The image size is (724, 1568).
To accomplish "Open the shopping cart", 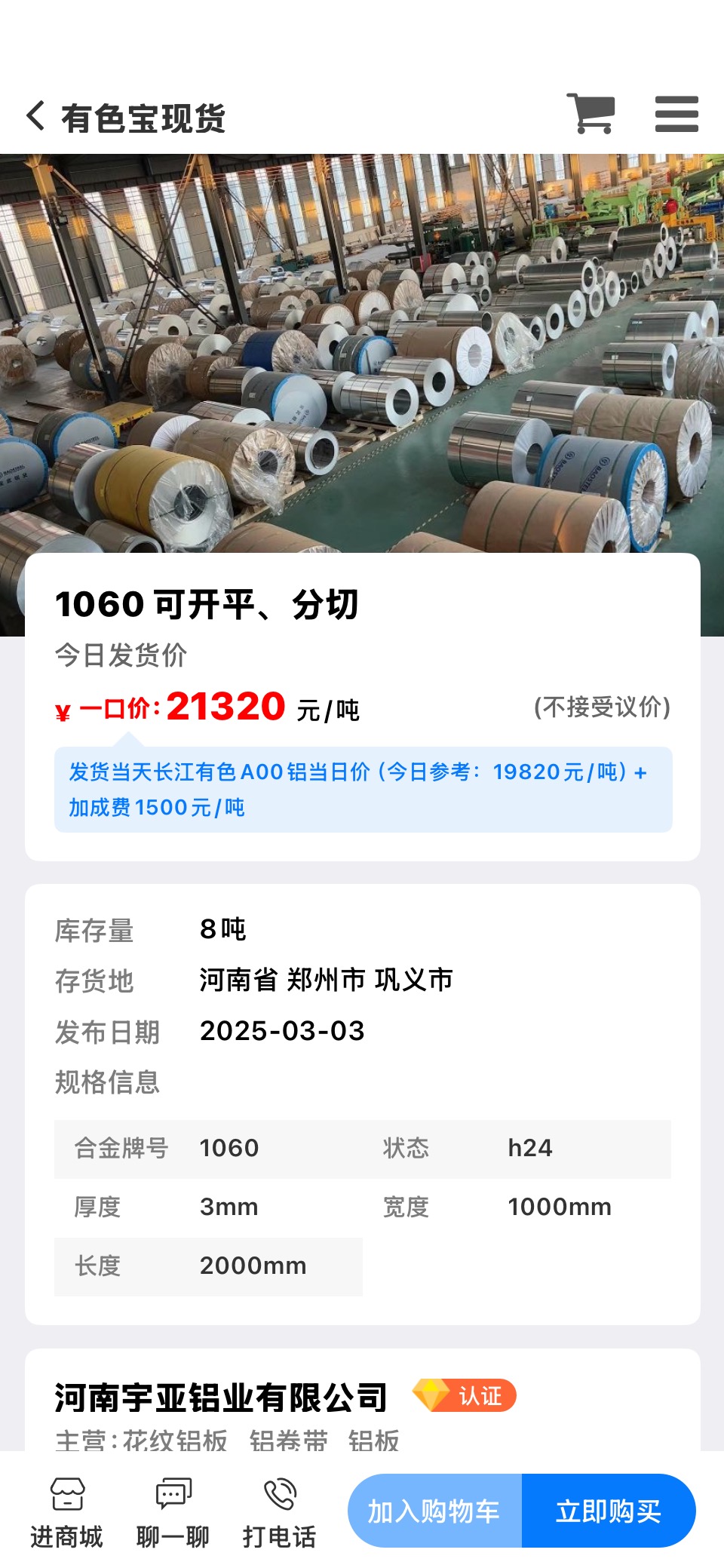I will (591, 114).
